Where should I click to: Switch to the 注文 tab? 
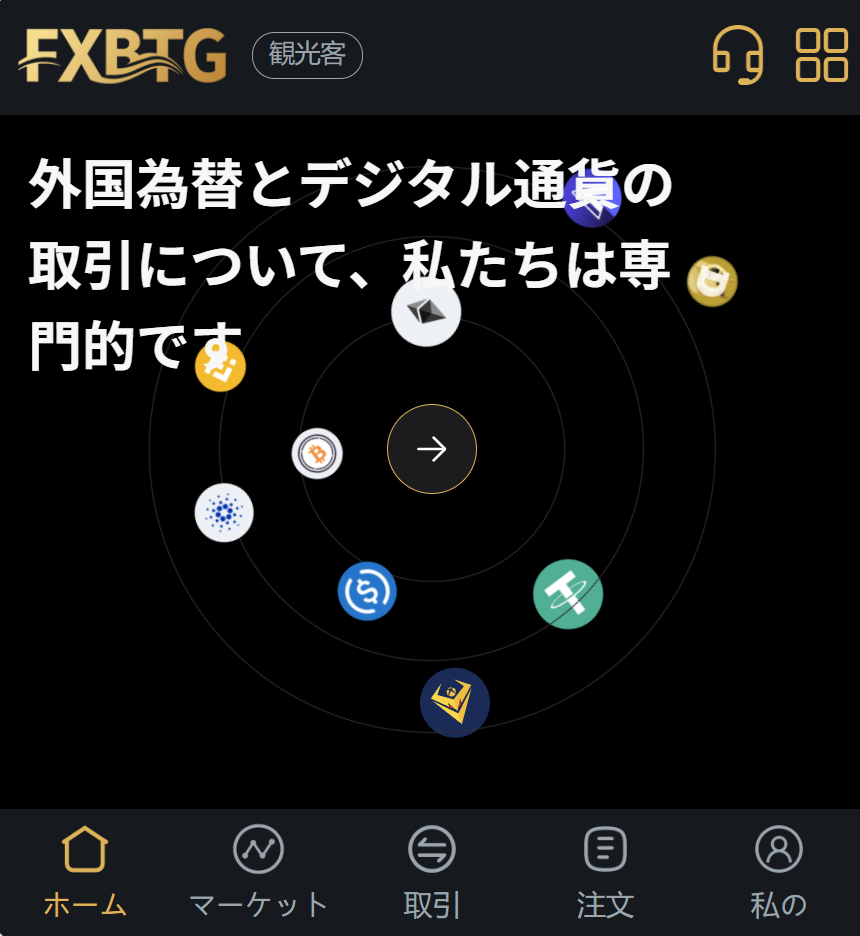point(605,872)
